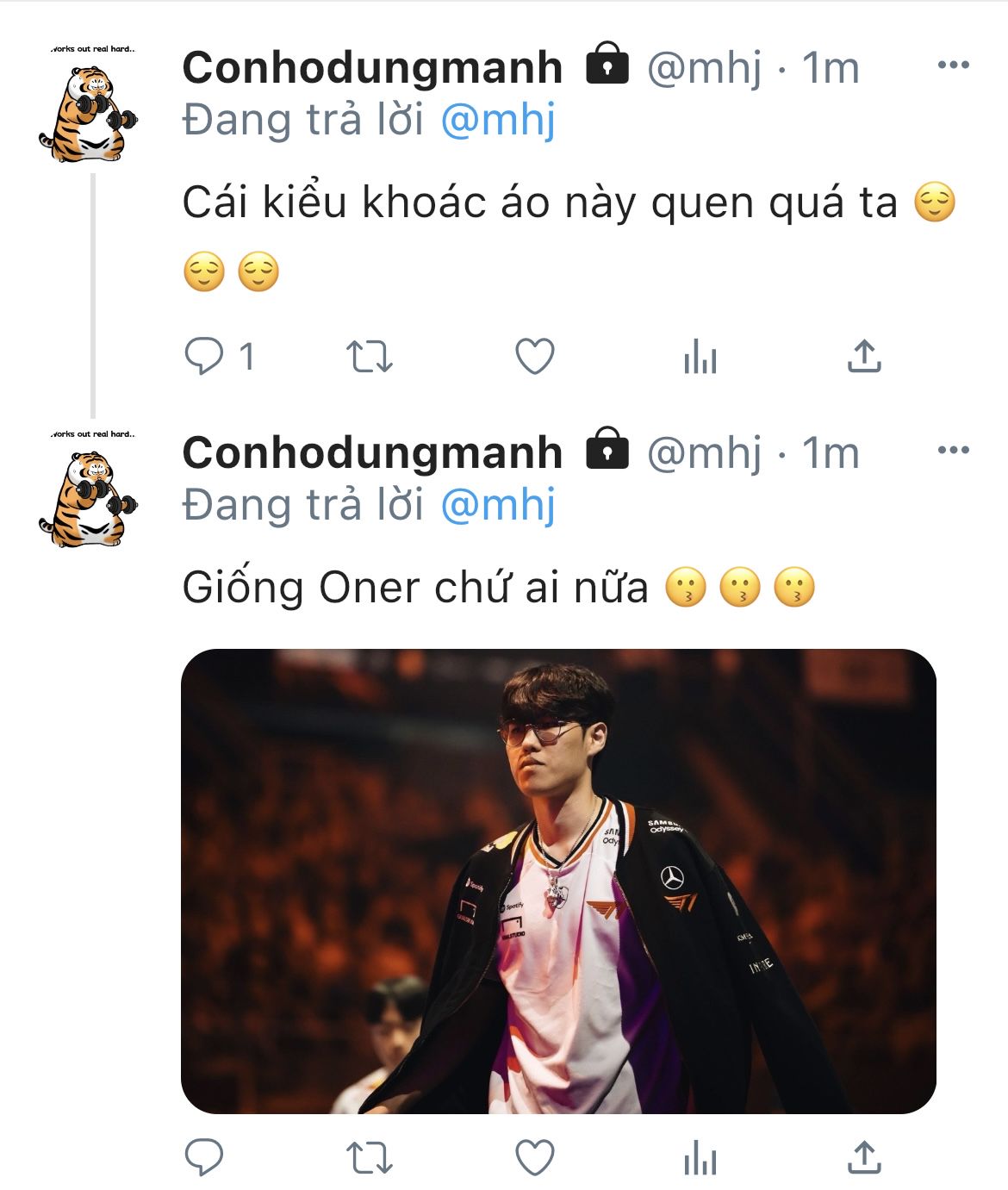
Task: Retweet the 'Giống Oner' tweet
Action: click(x=369, y=1157)
